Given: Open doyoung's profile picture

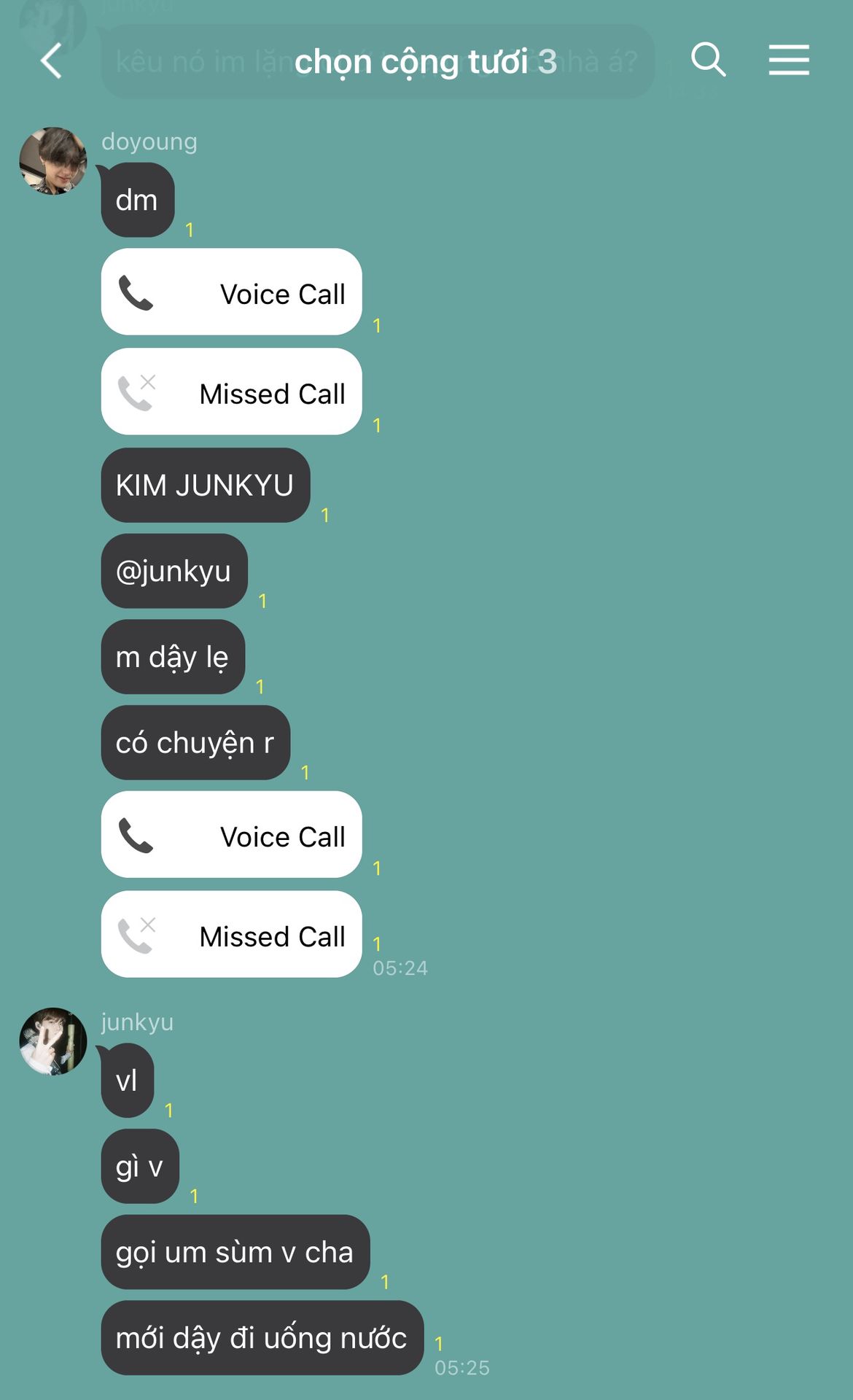Looking at the screenshot, I should tap(52, 161).
